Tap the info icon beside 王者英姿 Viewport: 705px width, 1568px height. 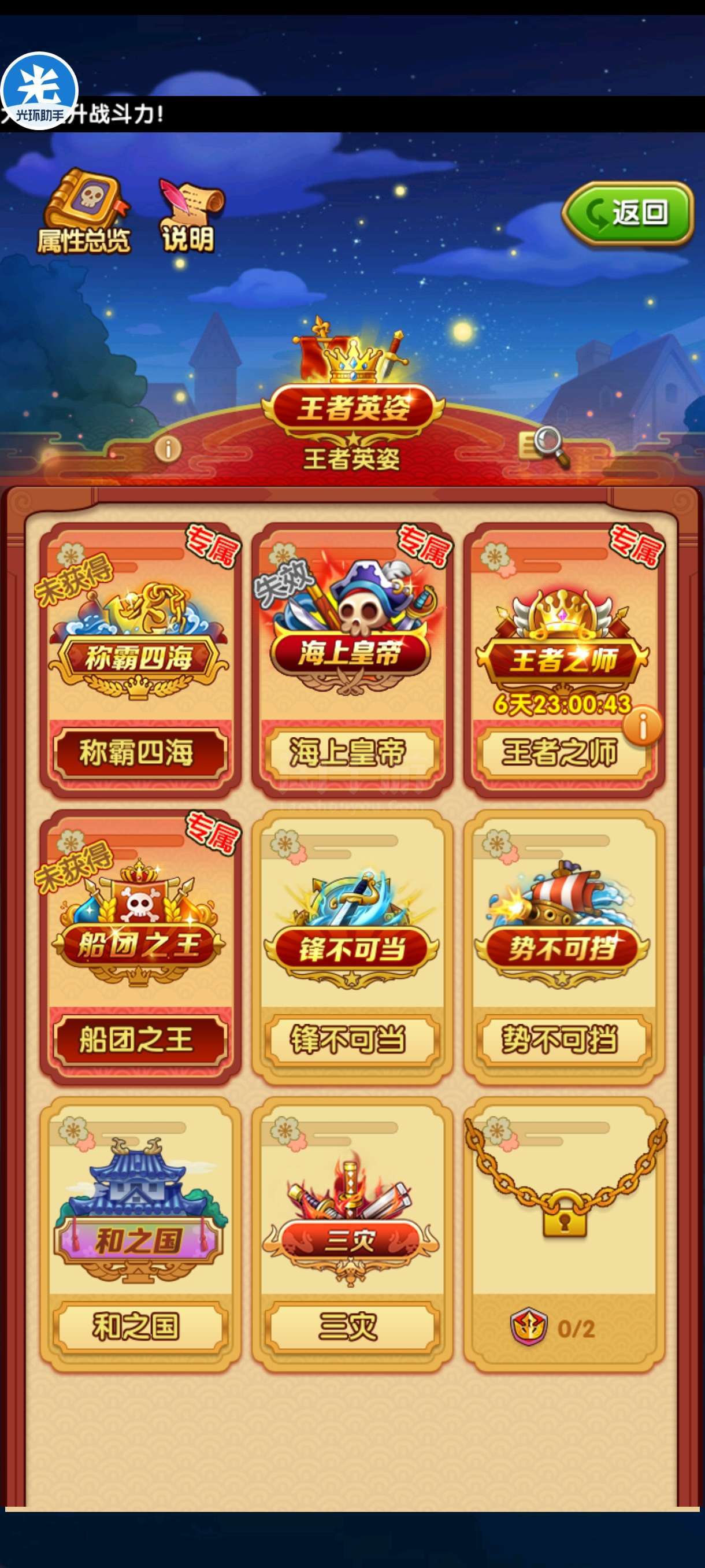168,449
